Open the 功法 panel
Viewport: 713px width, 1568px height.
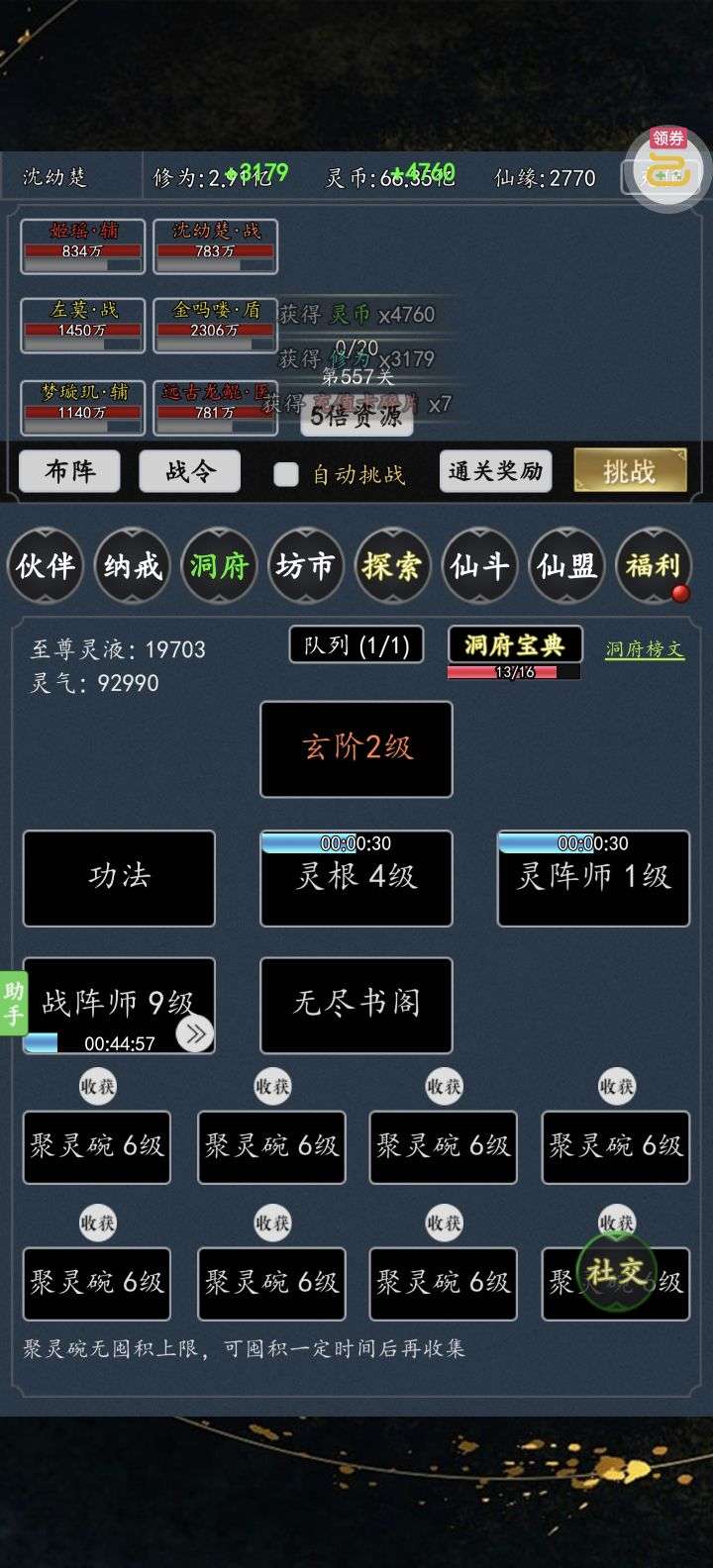click(x=119, y=877)
